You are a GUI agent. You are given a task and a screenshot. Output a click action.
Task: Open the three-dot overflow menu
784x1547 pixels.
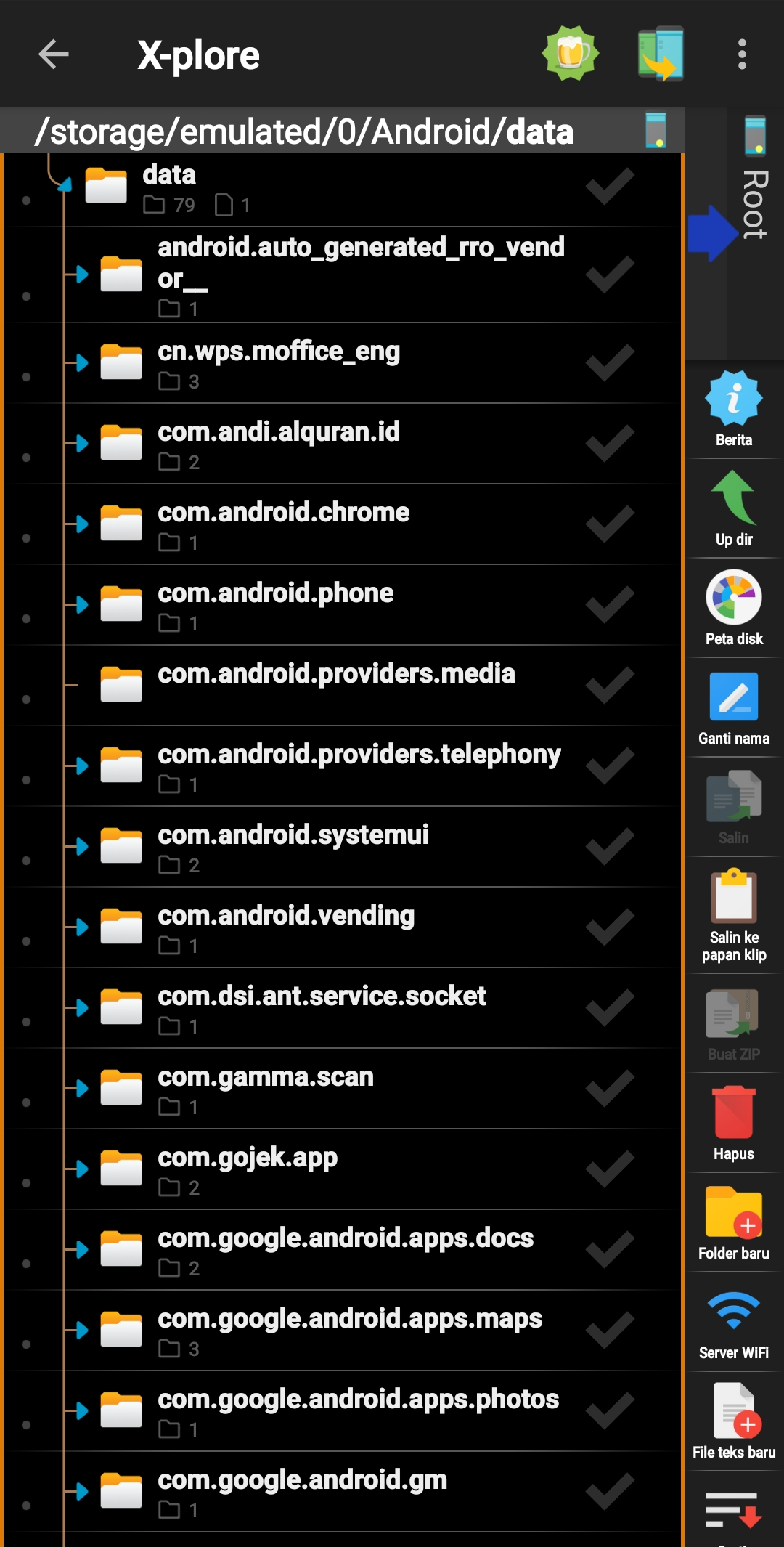(x=742, y=54)
